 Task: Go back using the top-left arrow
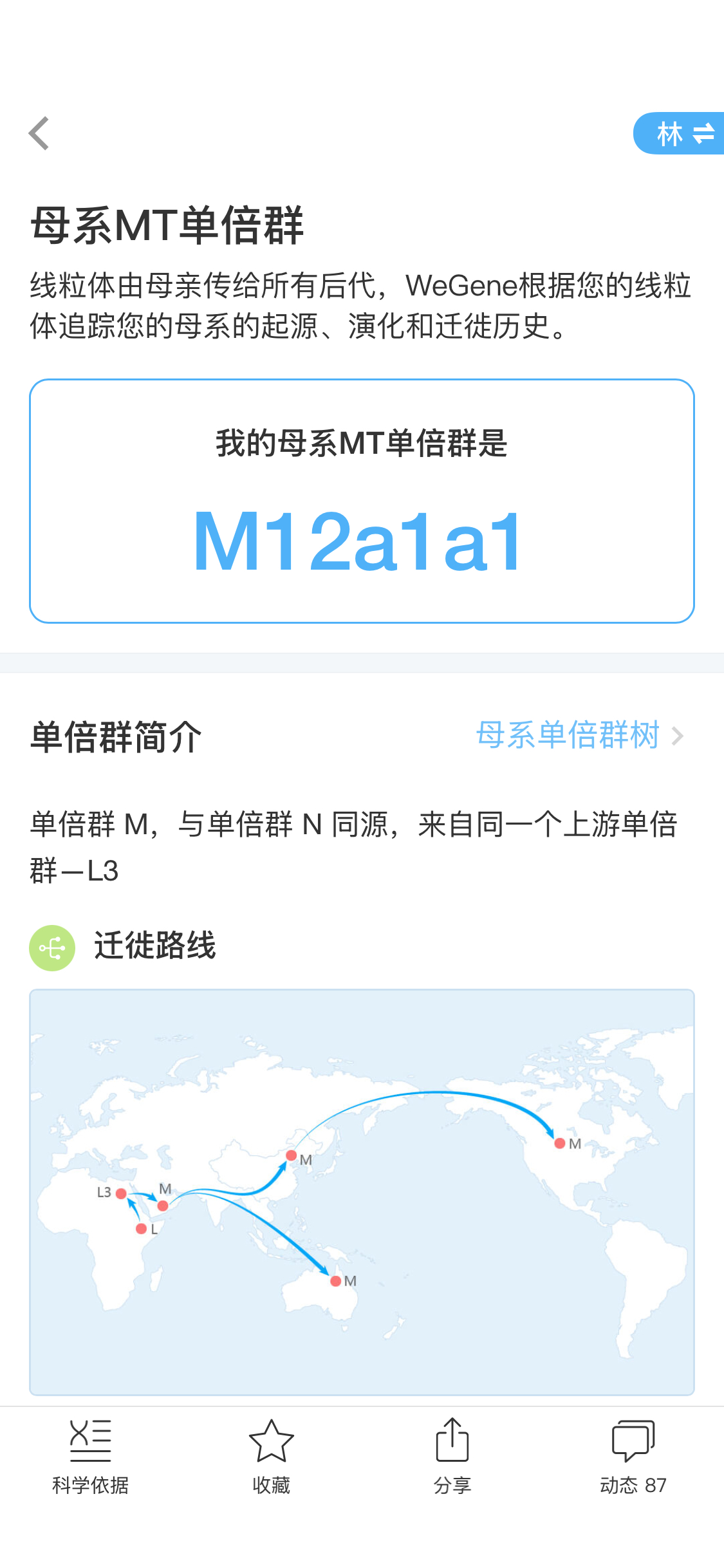[39, 133]
